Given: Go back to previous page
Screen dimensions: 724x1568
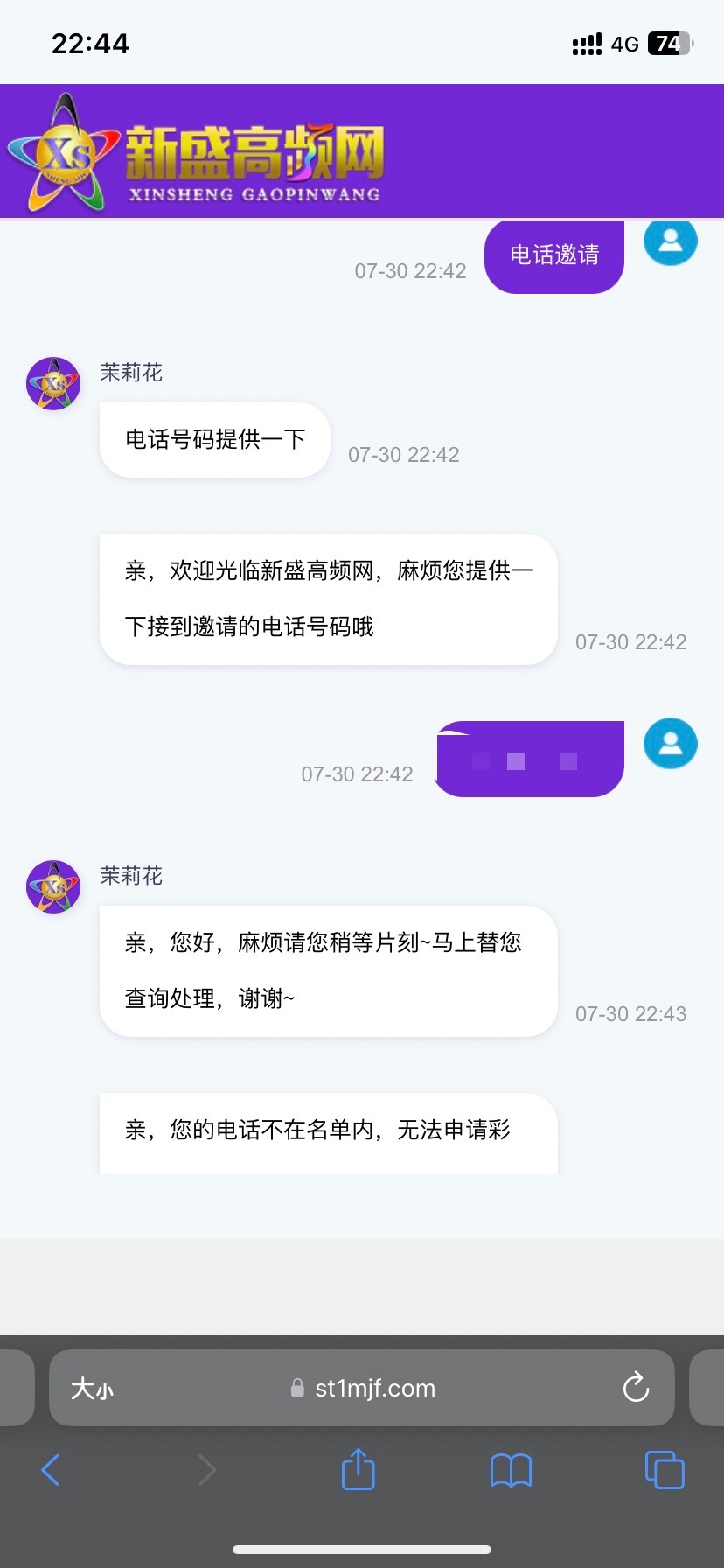Looking at the screenshot, I should (51, 1470).
